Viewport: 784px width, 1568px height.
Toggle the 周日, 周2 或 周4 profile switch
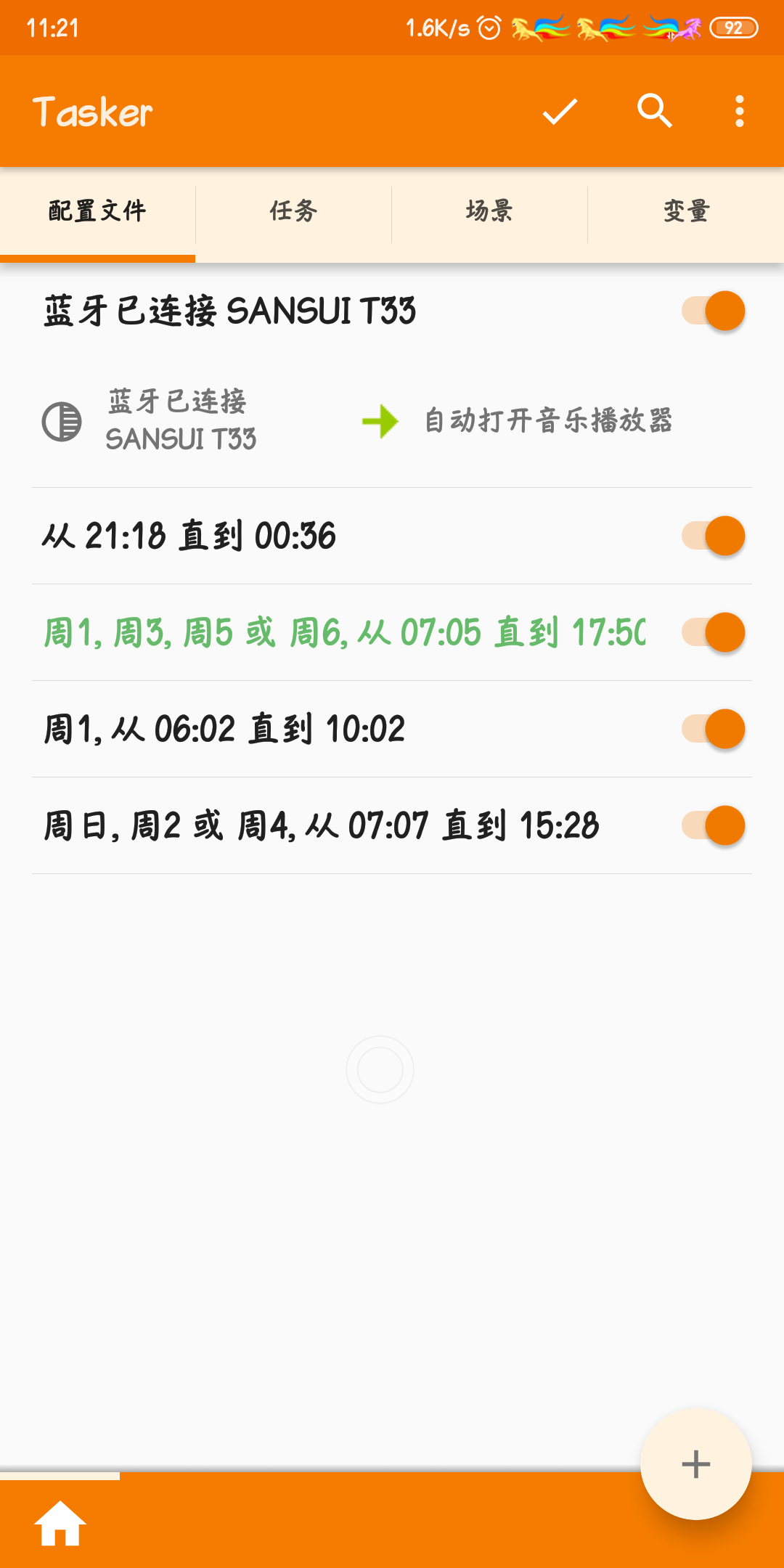pyautogui.click(x=714, y=825)
